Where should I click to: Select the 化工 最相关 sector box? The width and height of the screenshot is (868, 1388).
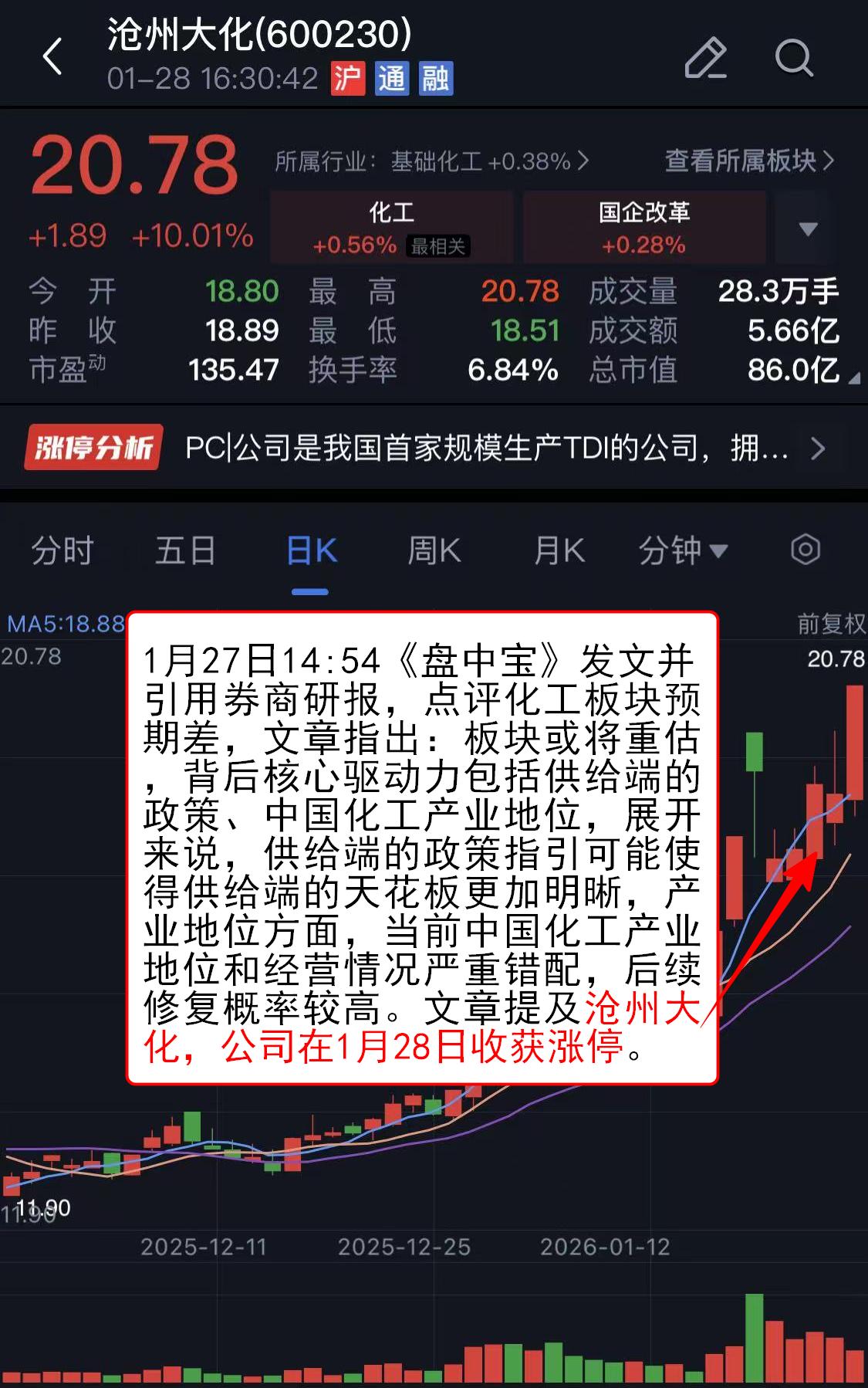tap(391, 226)
